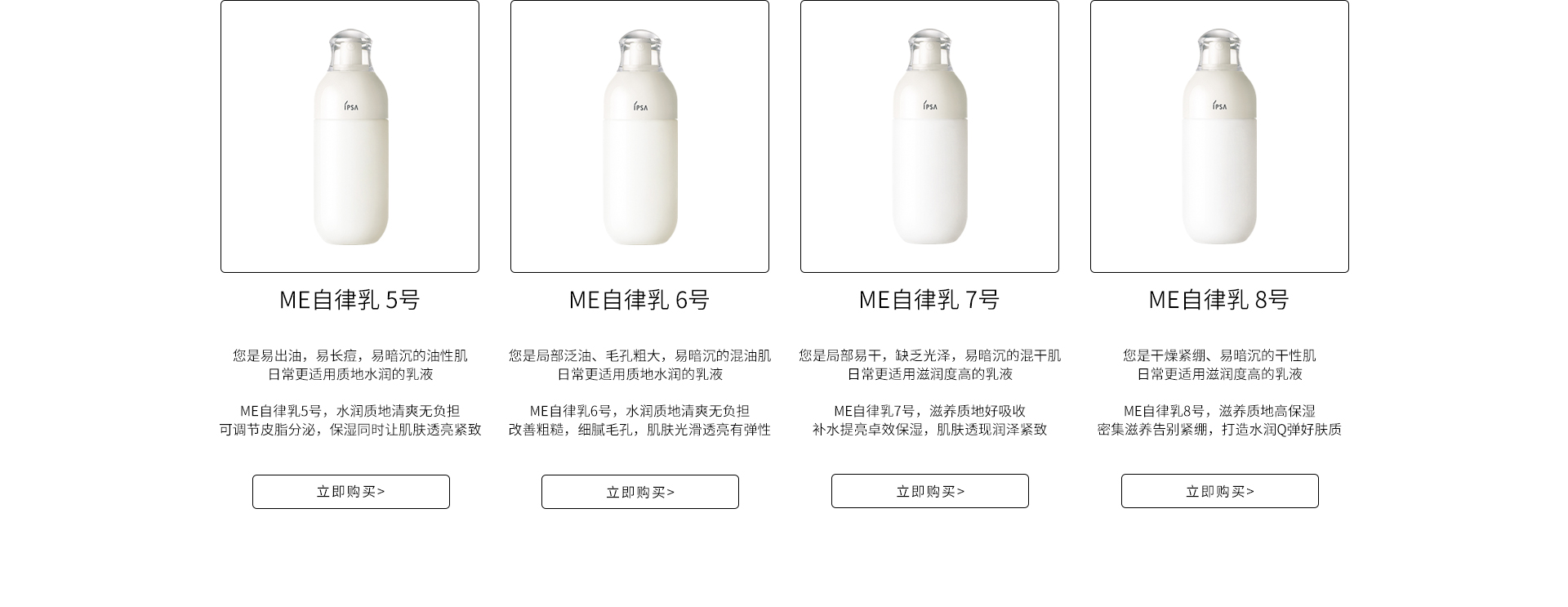Tap 立即购买 under ME自律乳 5号
The image size is (1568, 607).
point(350,492)
